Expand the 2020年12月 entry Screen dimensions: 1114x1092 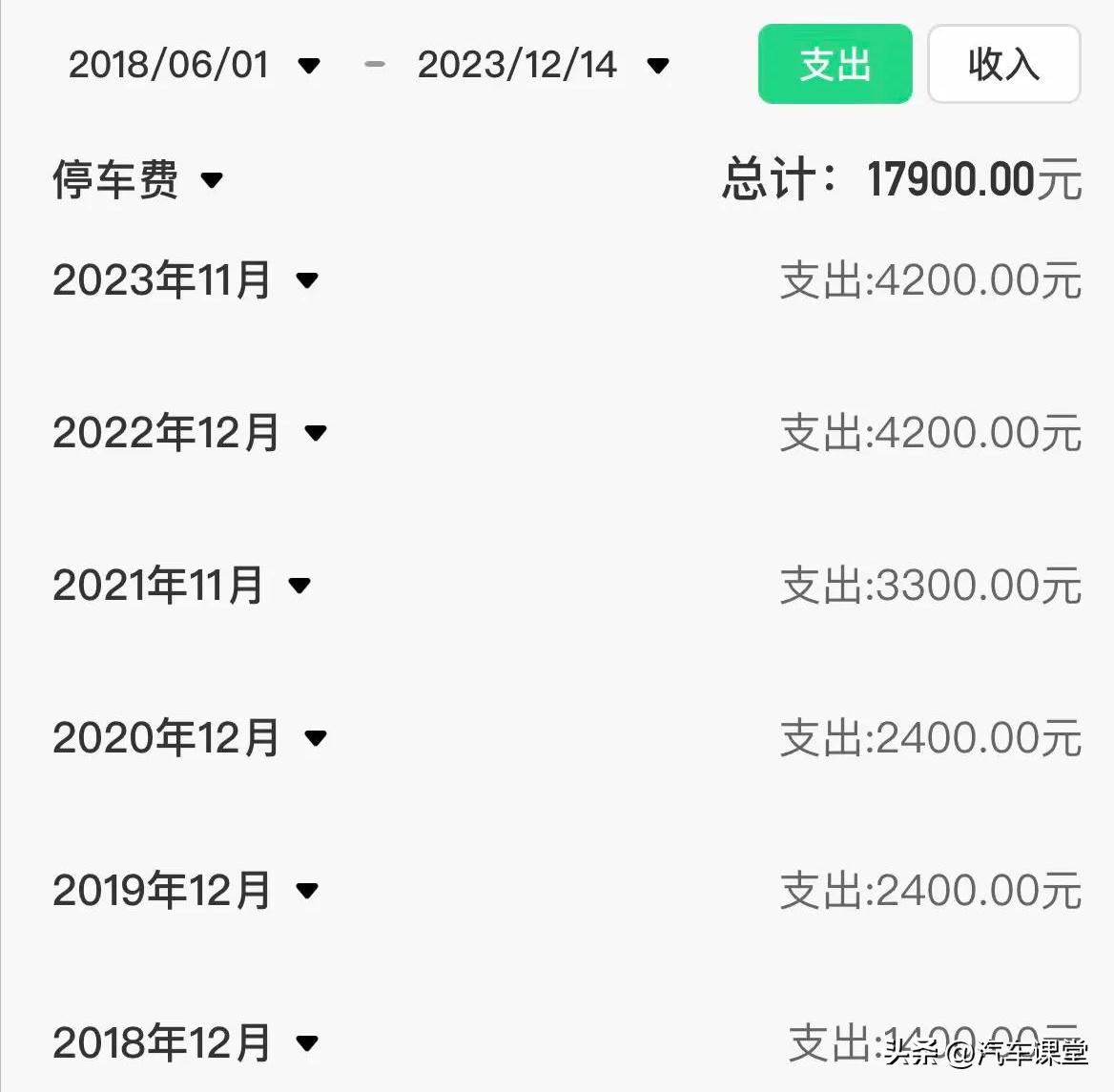point(189,738)
